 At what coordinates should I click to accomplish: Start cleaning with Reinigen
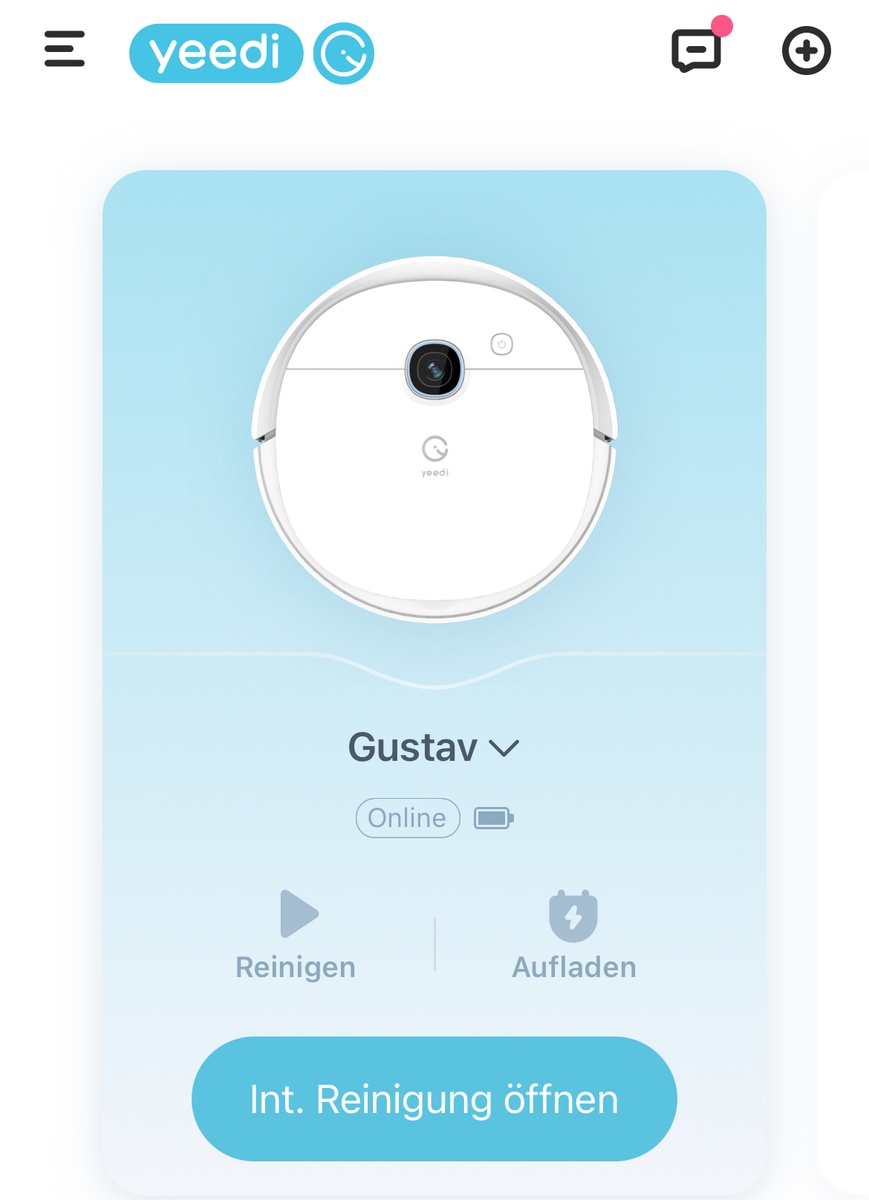click(296, 934)
